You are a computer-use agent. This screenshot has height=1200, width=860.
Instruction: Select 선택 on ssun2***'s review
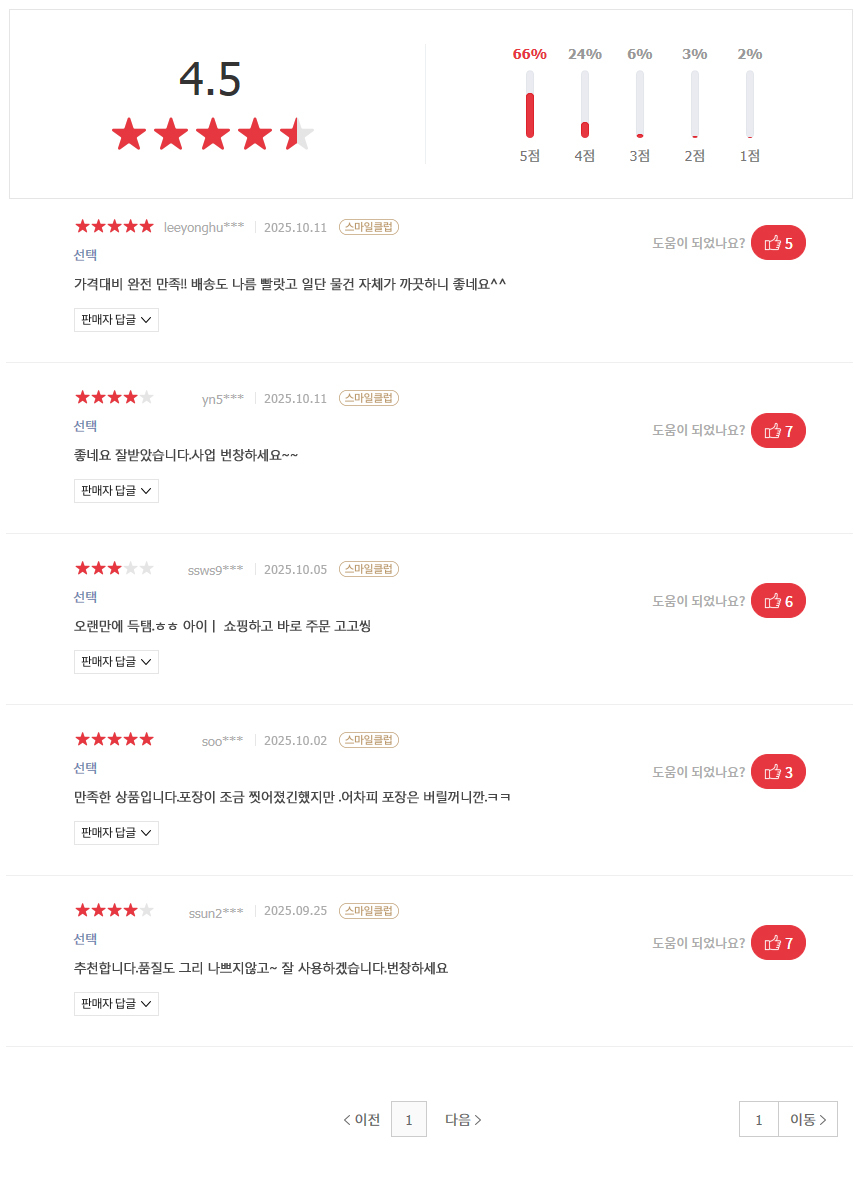(85, 937)
